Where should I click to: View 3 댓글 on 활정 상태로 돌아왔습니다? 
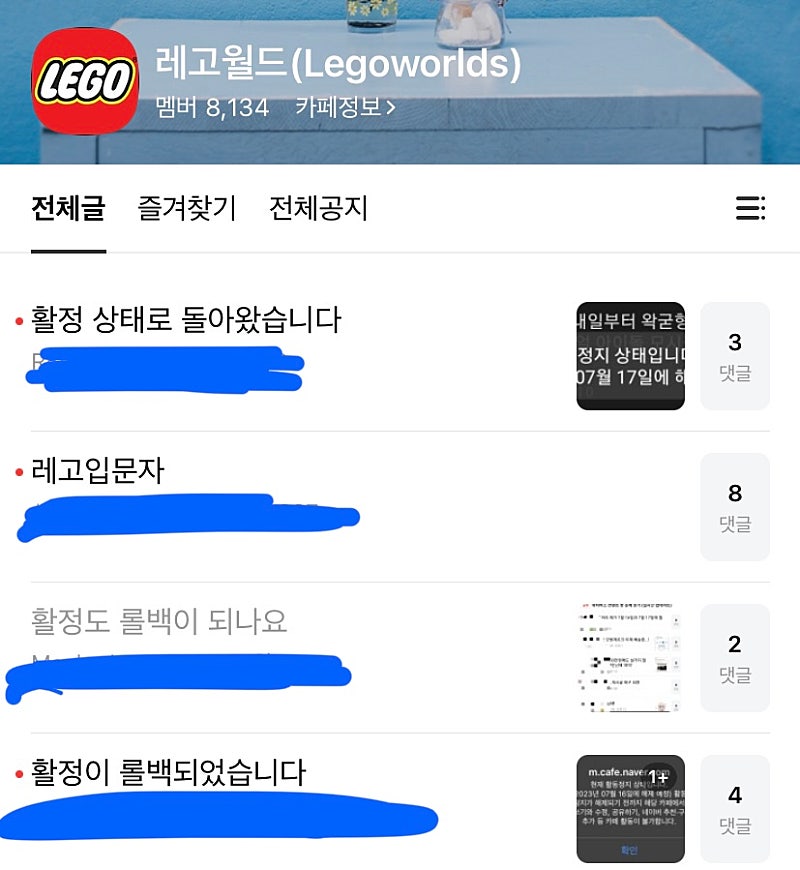pos(735,356)
